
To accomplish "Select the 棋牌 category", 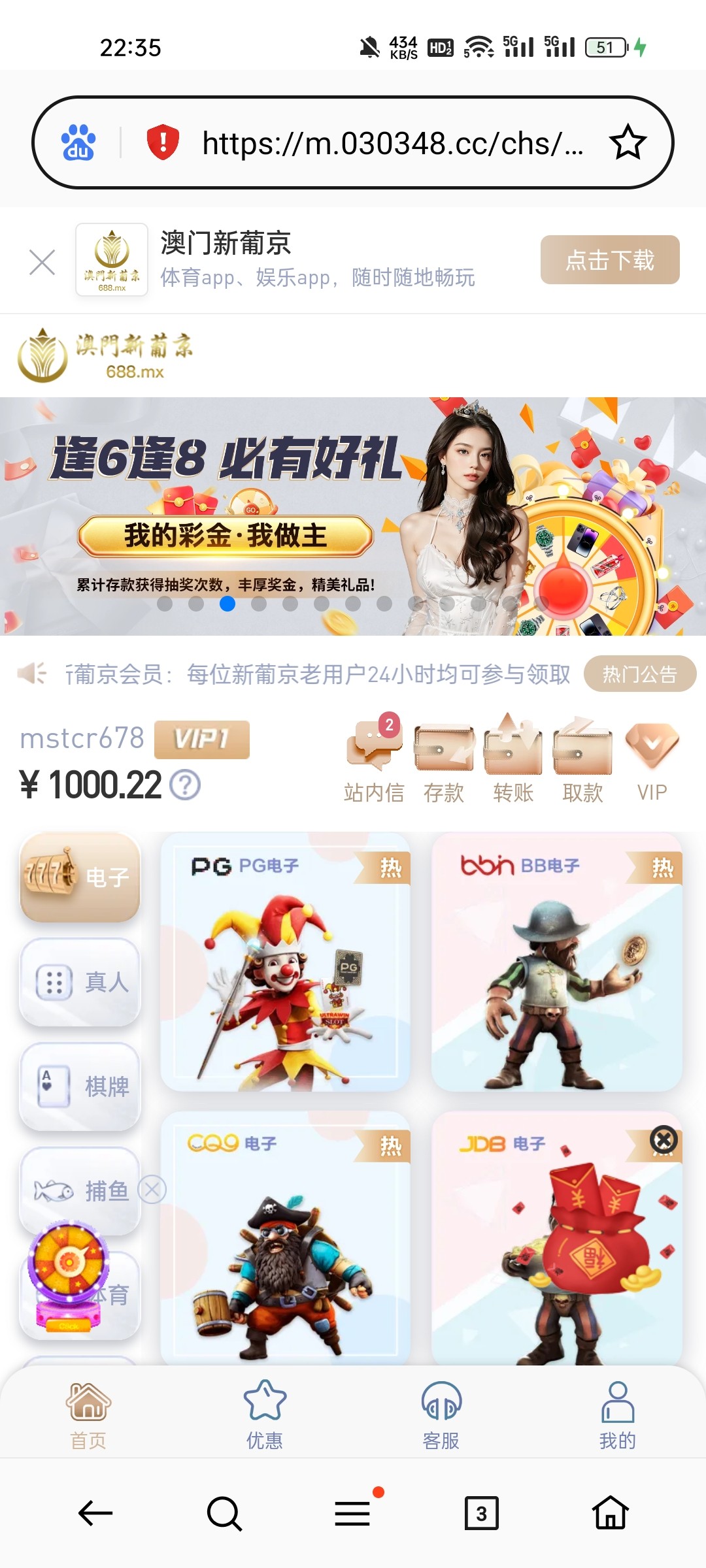I will click(80, 1086).
